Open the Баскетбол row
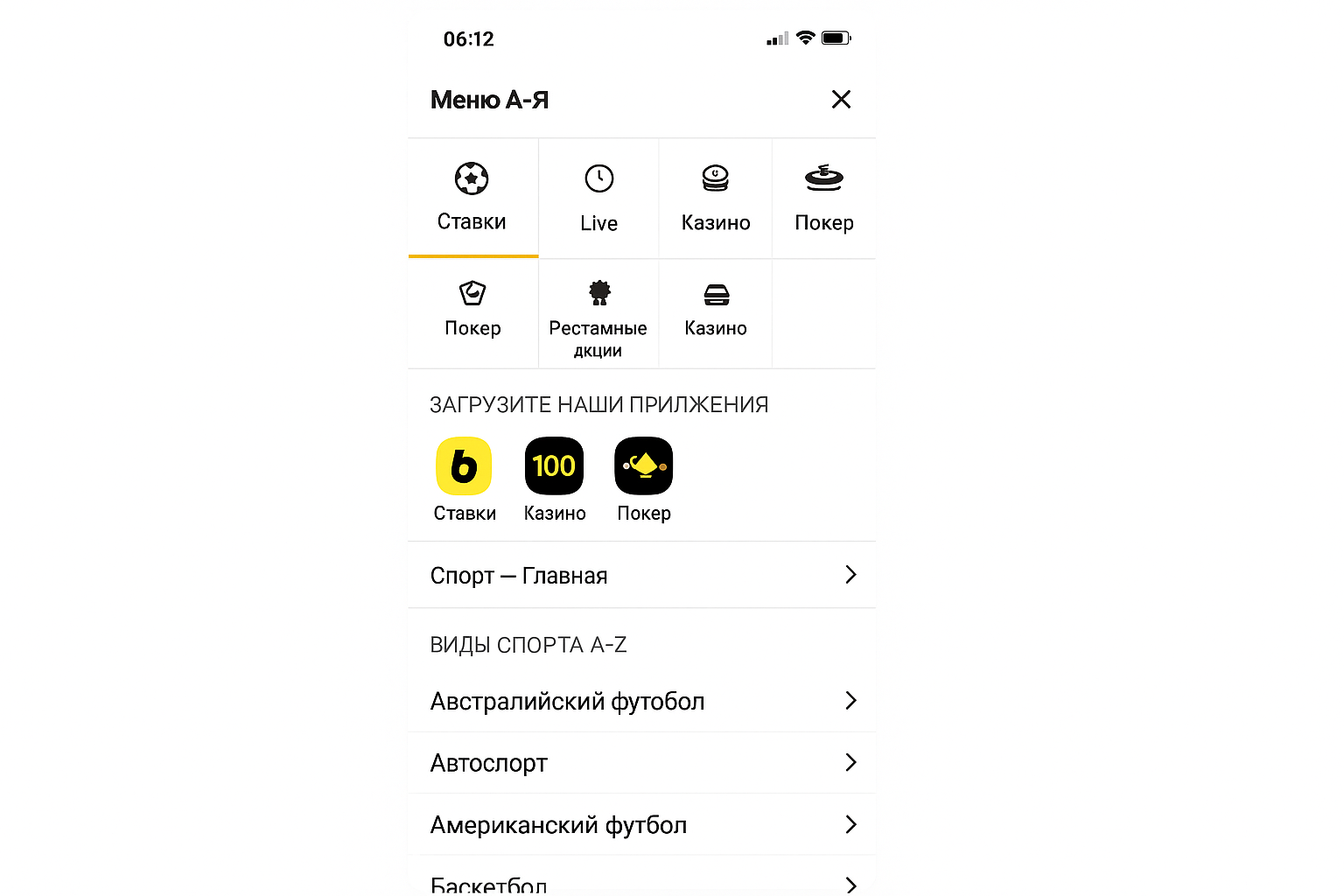 point(641,882)
